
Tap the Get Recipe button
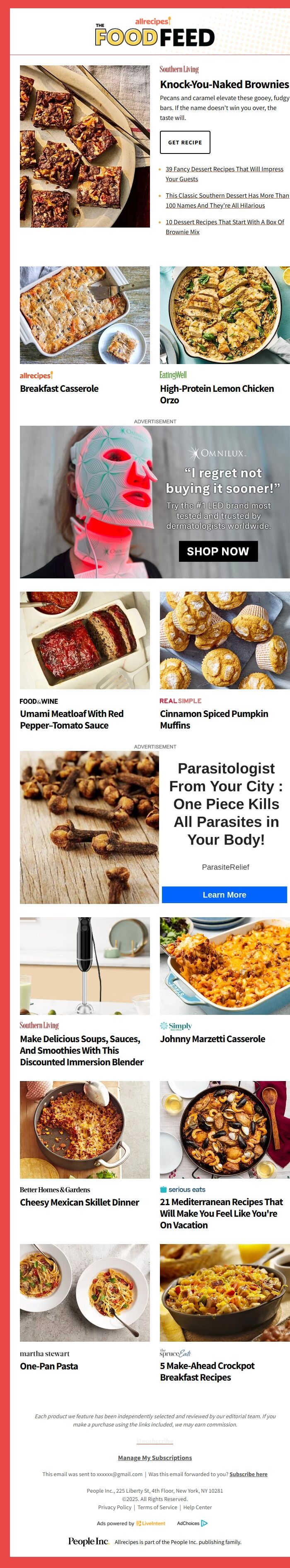tap(185, 142)
